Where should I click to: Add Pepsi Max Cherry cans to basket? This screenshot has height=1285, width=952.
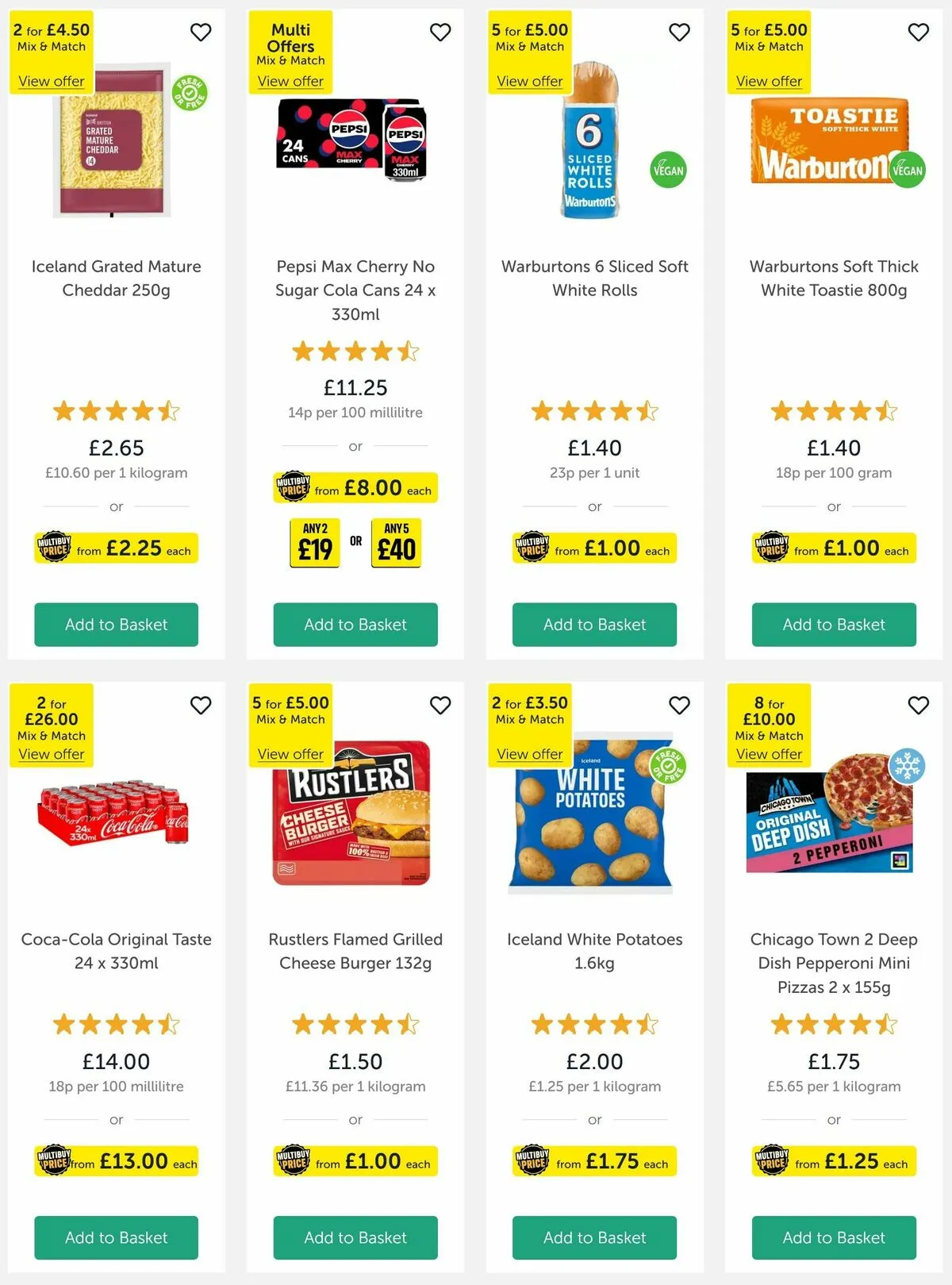pos(355,625)
